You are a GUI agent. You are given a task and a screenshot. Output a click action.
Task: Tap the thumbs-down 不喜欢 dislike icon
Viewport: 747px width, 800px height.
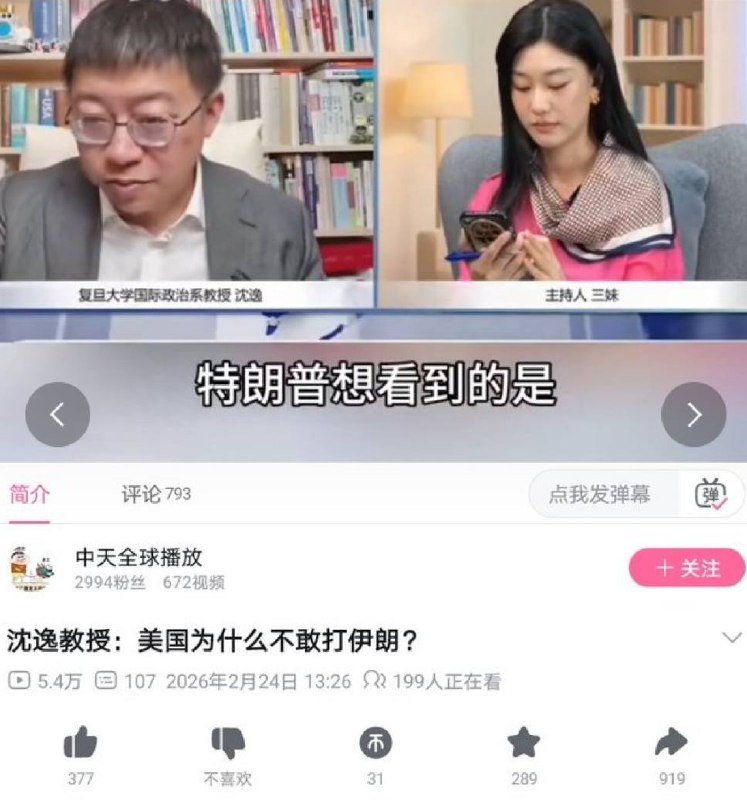point(228,741)
